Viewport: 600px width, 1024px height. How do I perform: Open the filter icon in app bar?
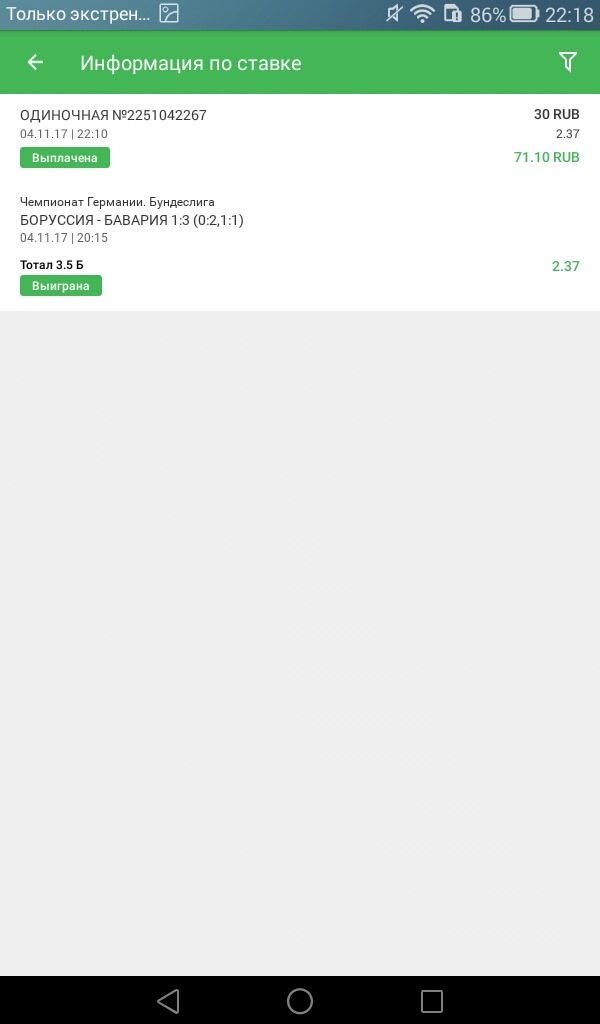tap(567, 62)
